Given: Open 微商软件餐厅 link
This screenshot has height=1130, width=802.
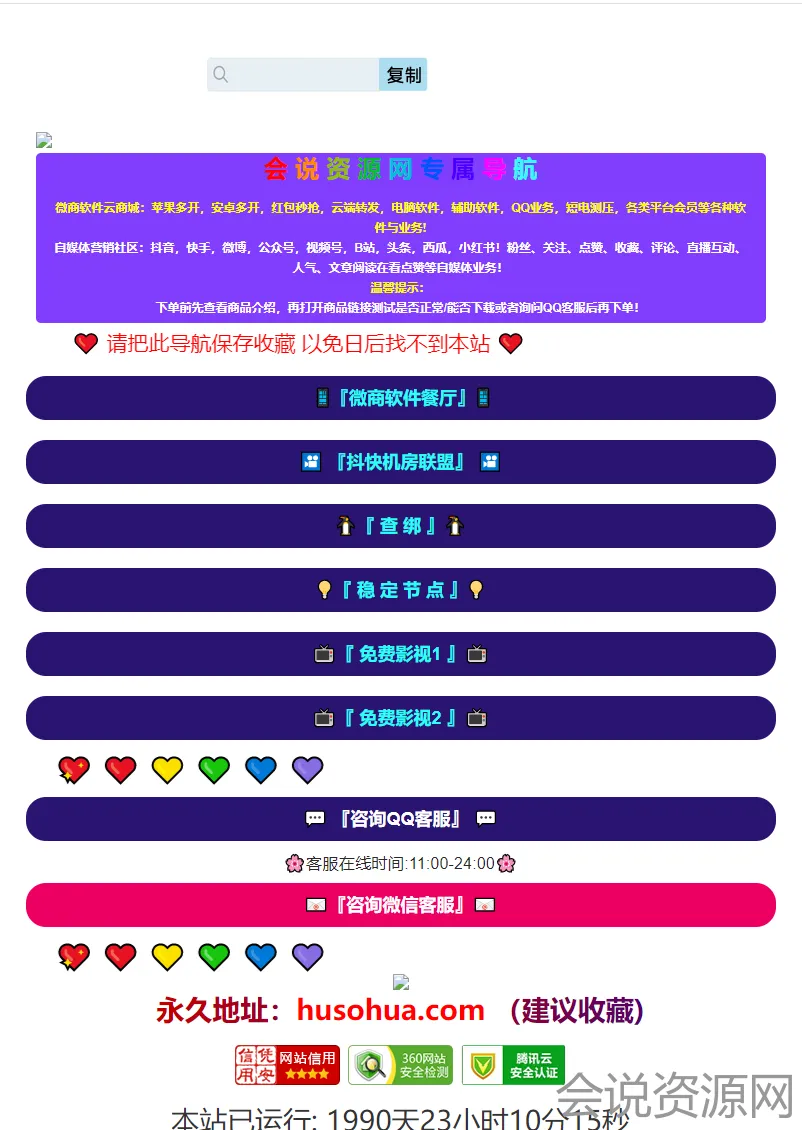Looking at the screenshot, I should click(x=400, y=398).
